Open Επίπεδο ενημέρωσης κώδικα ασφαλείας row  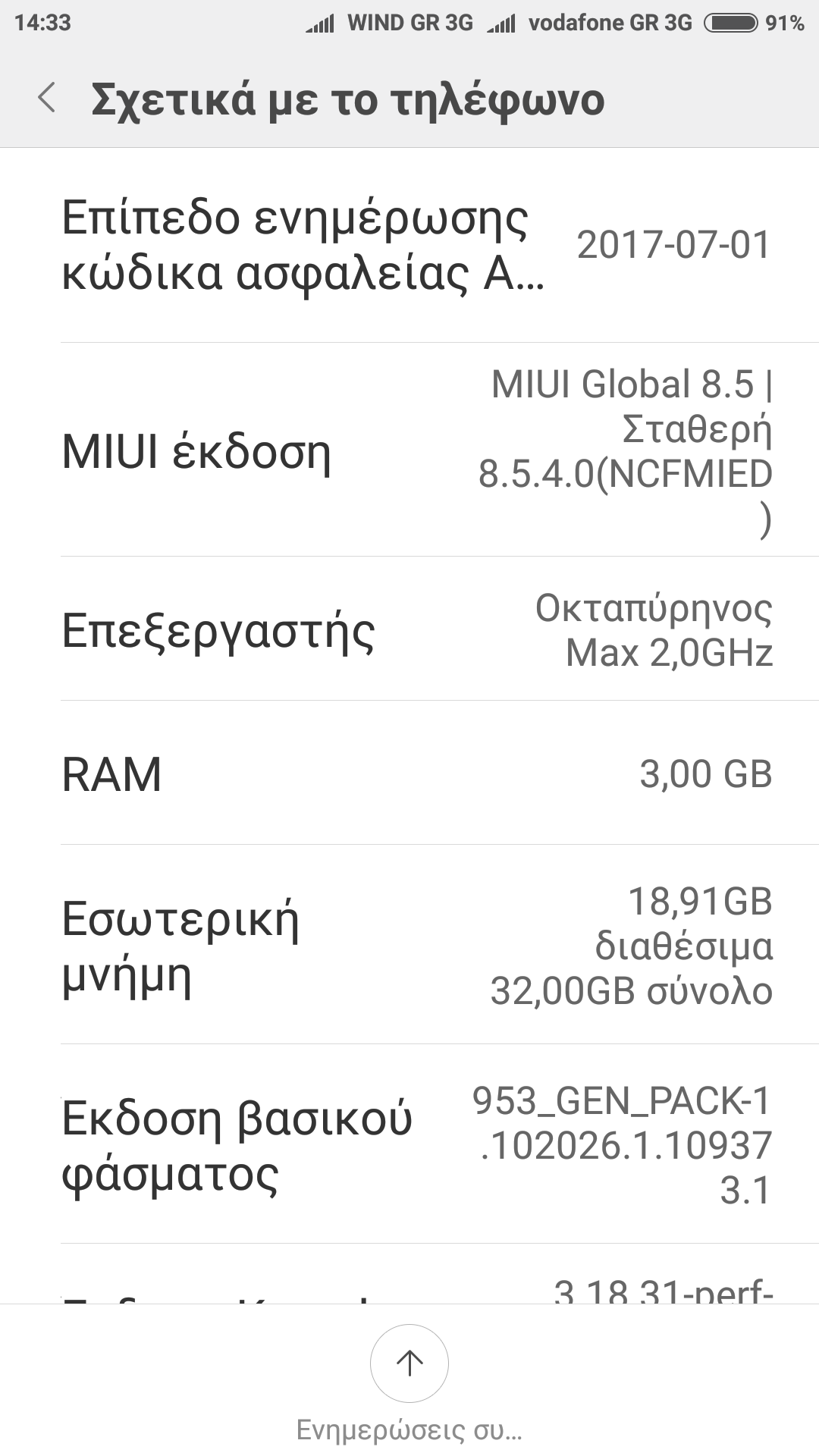point(409,246)
